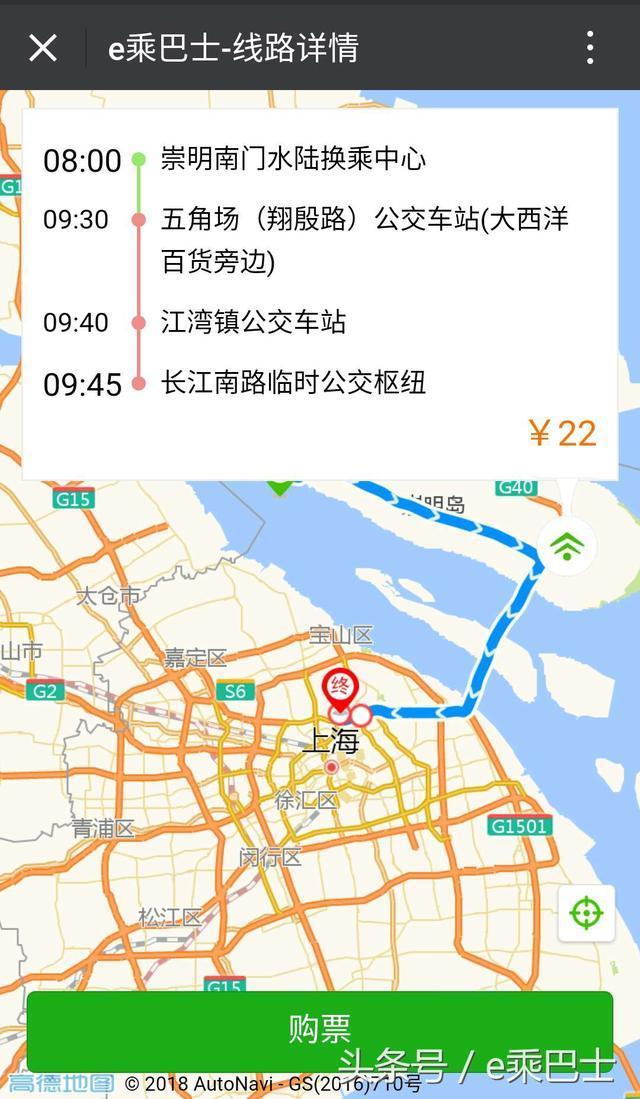Open the three-dot overflow menu

(x=590, y=47)
